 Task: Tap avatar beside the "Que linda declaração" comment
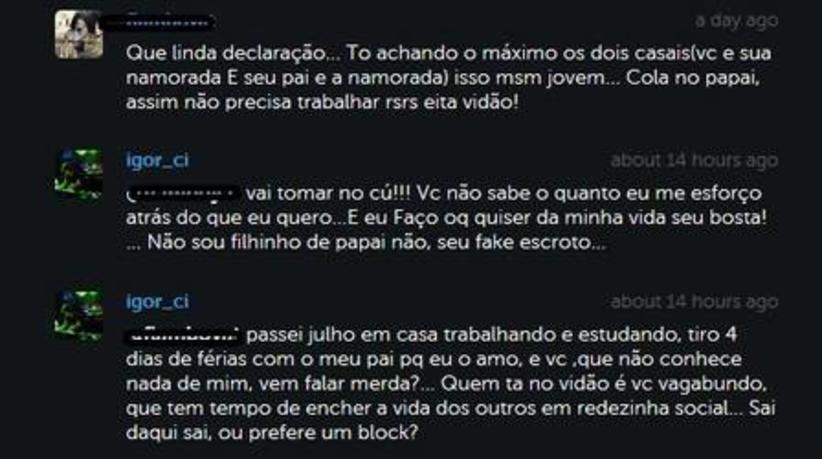(78, 34)
